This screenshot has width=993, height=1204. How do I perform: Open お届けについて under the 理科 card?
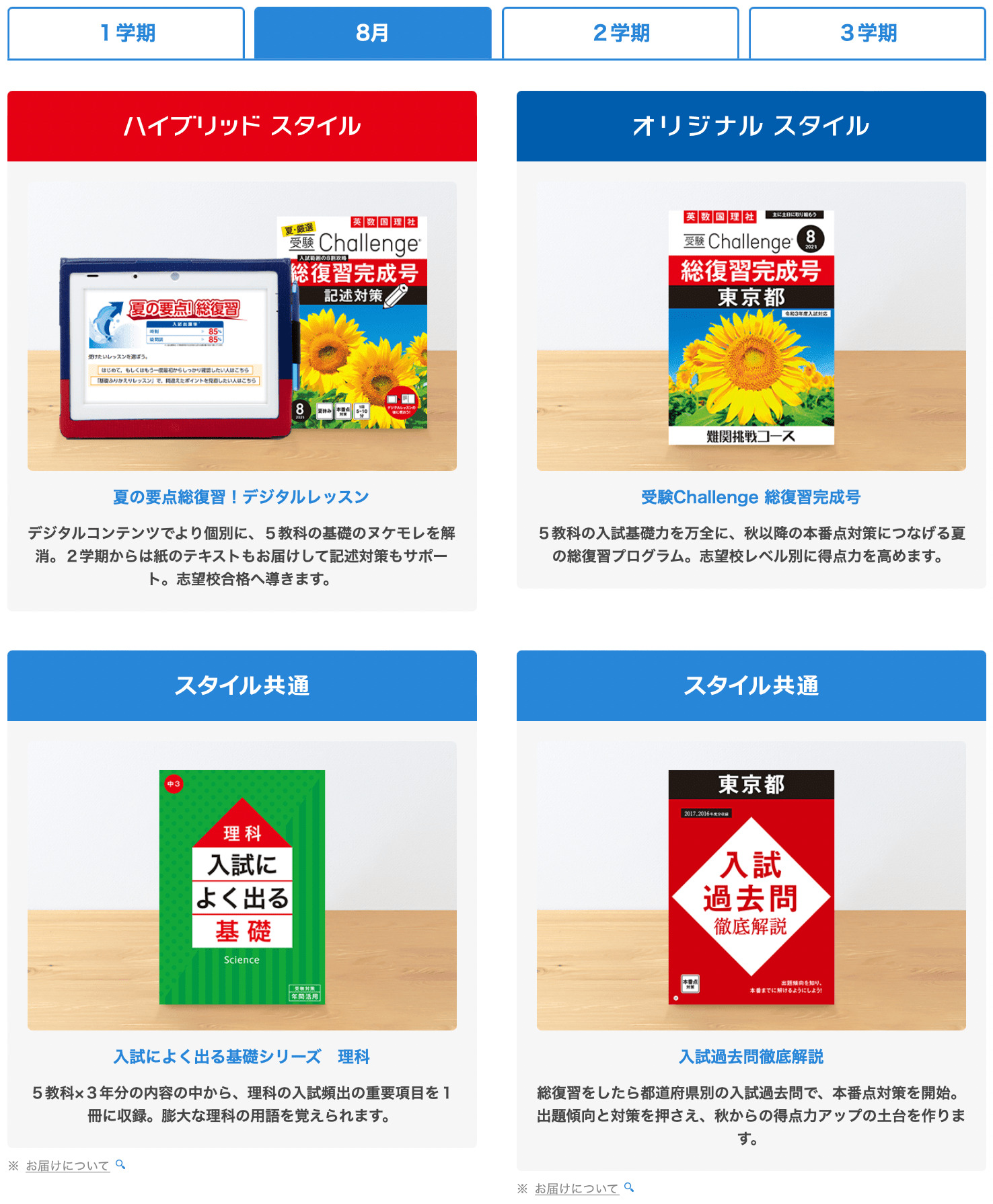67,1166
